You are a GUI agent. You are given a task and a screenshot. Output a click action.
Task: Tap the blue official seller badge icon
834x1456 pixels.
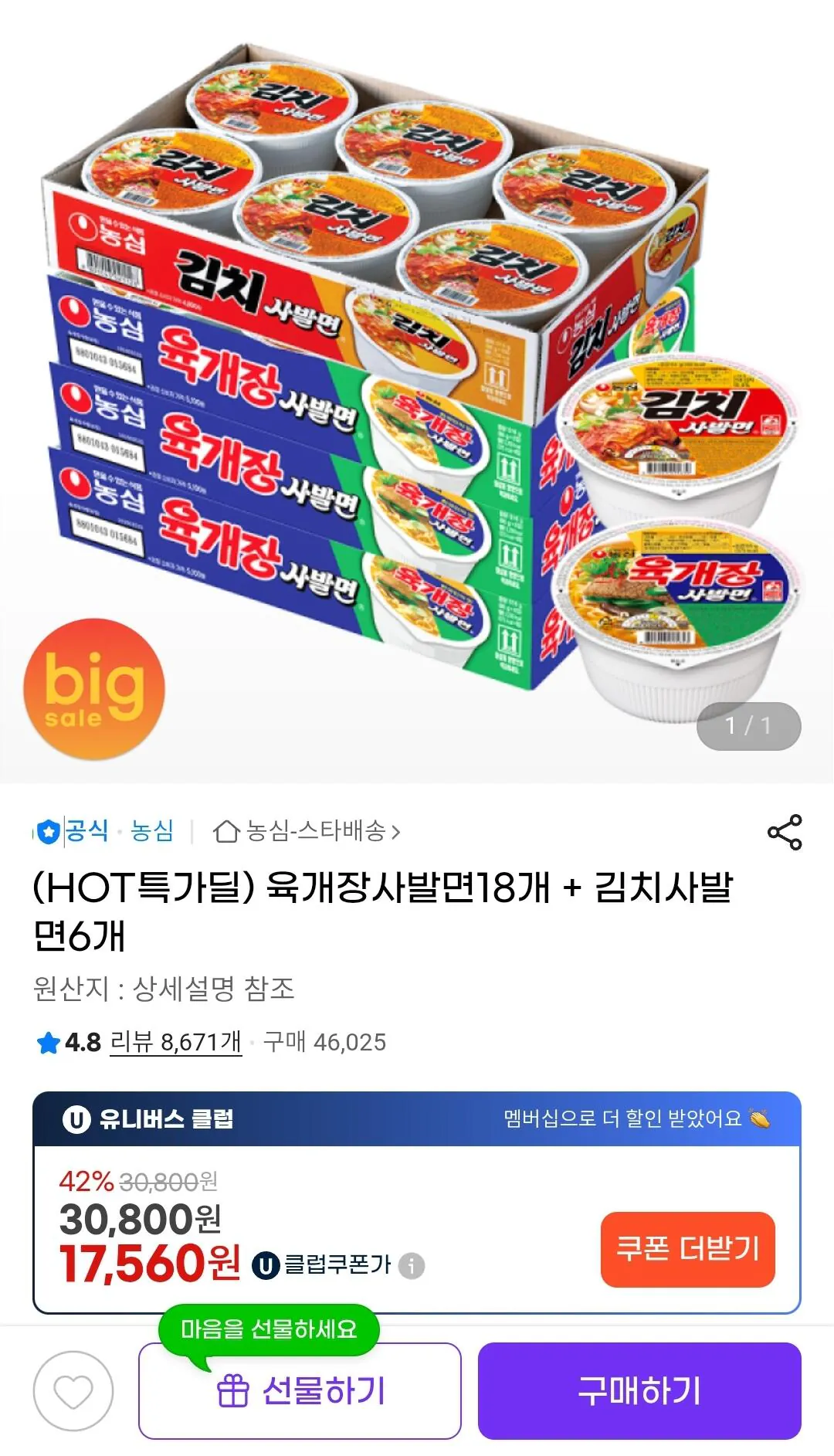[x=50, y=830]
